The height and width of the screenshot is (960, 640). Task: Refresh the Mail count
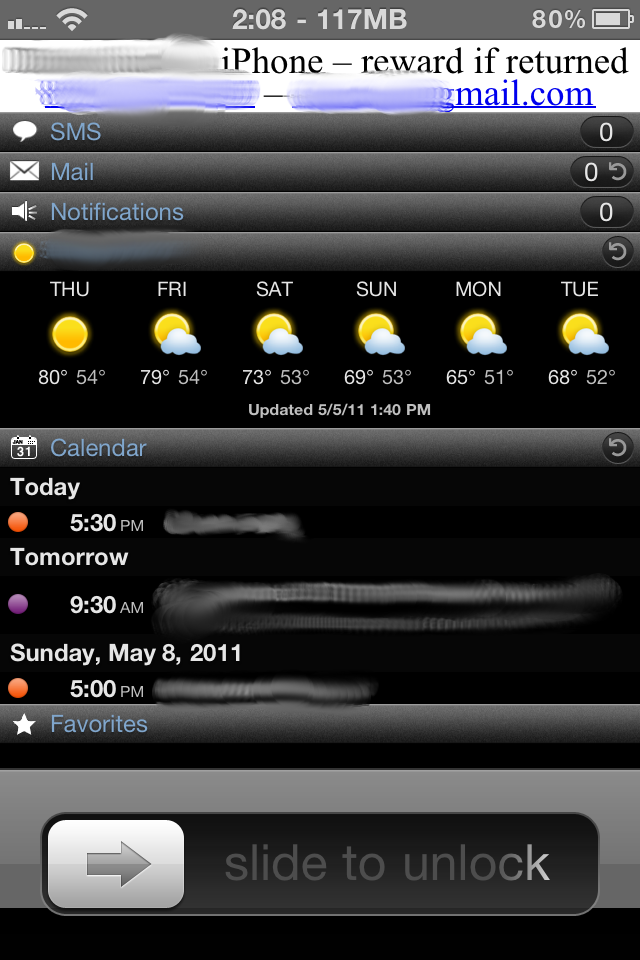[618, 172]
